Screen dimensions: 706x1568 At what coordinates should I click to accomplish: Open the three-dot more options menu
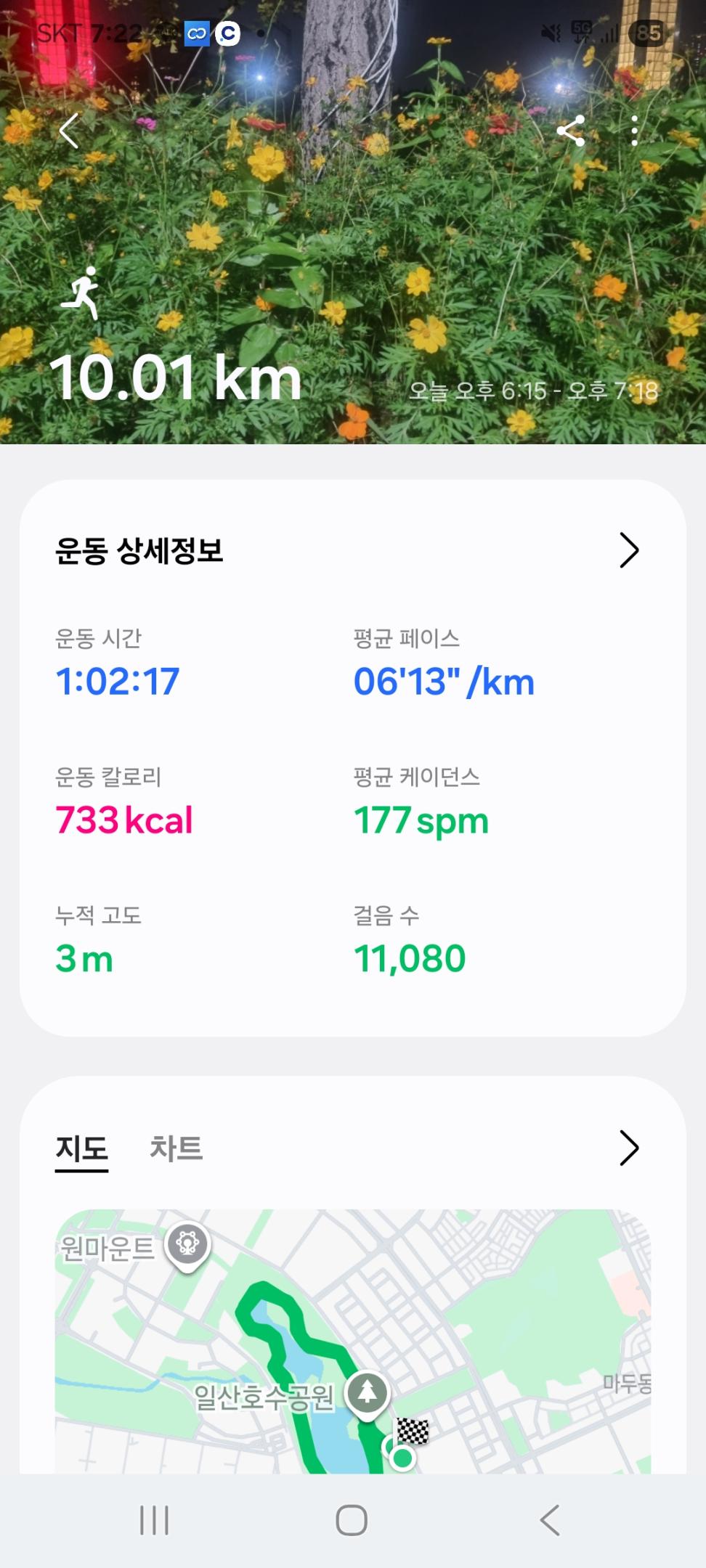pos(636,131)
